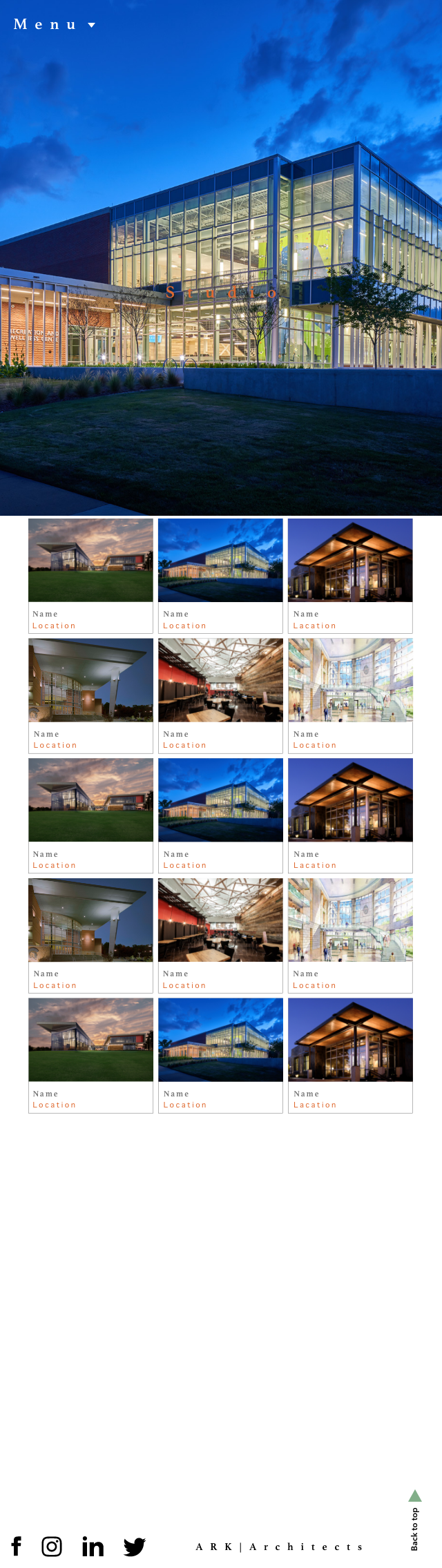Open the LinkedIn page
This screenshot has width=442, height=1568.
(93, 1546)
